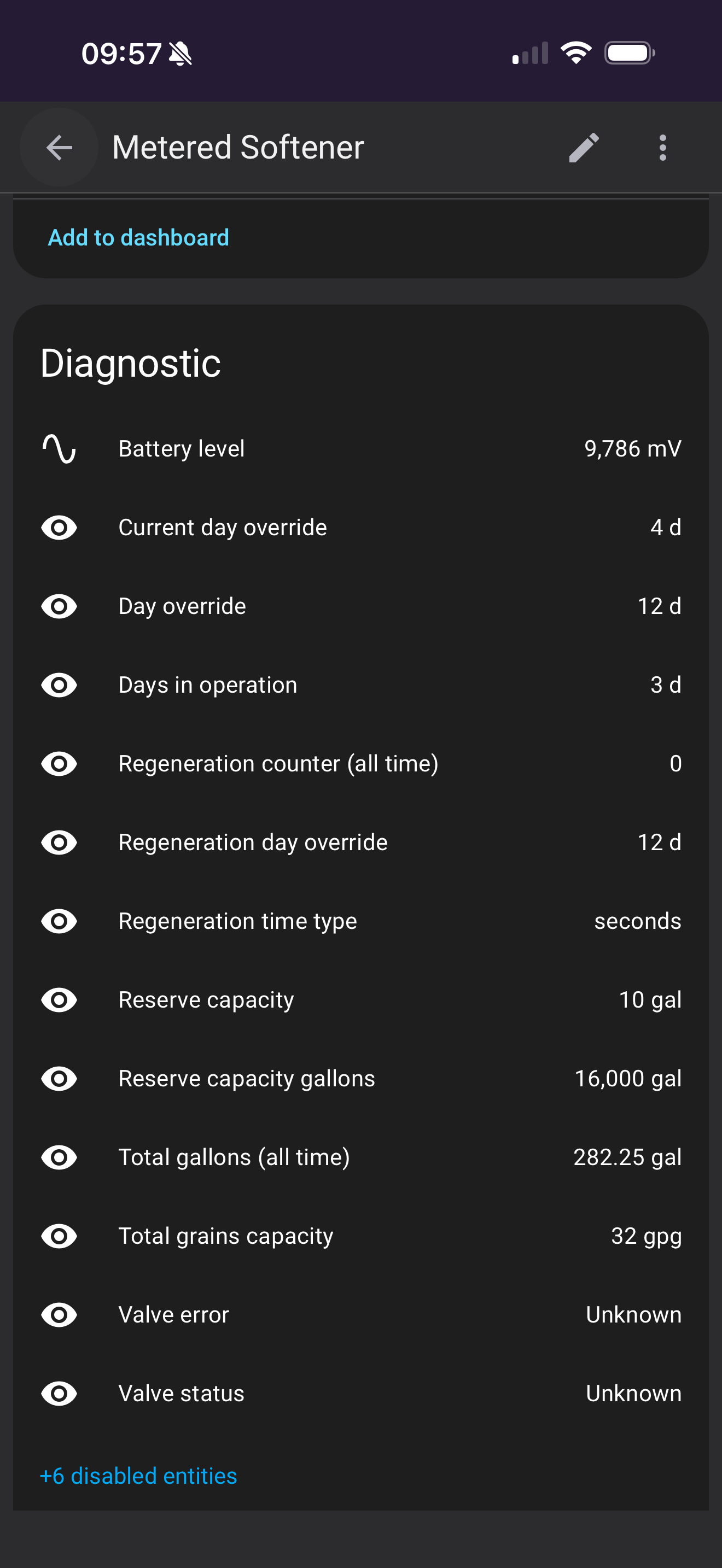The image size is (722, 1568).
Task: Open Regeneration day override entity
Action: [x=360, y=842]
